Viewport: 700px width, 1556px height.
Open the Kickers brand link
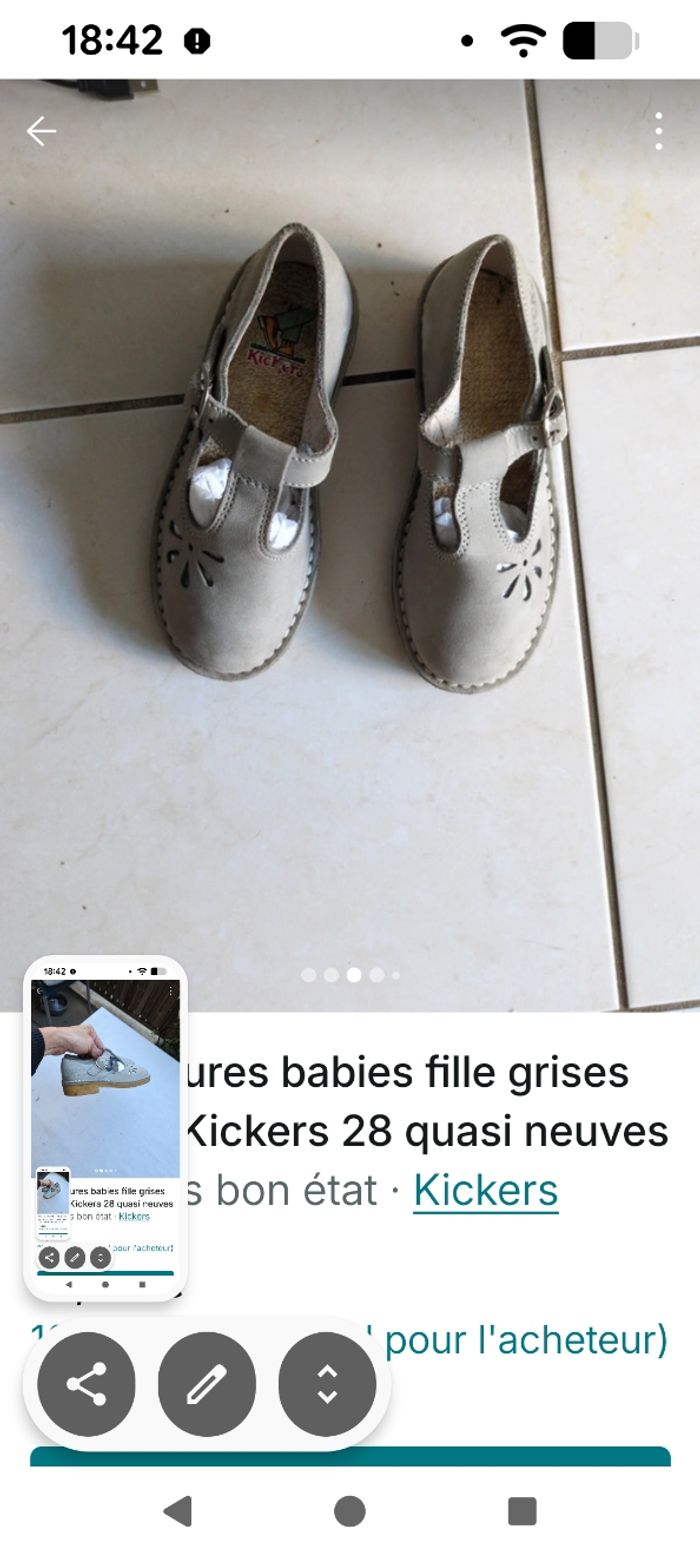tap(485, 1190)
